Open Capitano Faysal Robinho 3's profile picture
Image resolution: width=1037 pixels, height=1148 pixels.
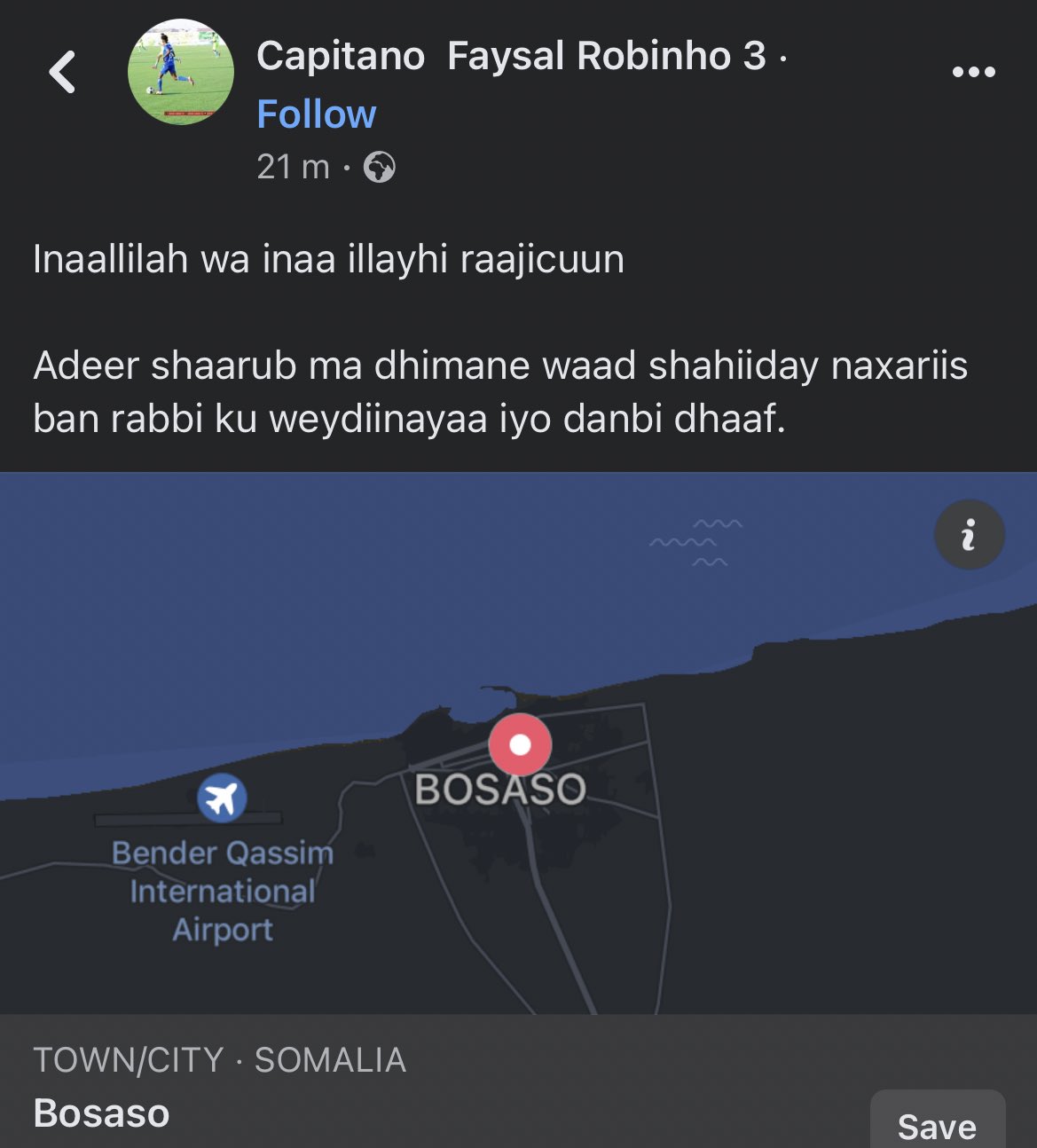pyautogui.click(x=181, y=72)
